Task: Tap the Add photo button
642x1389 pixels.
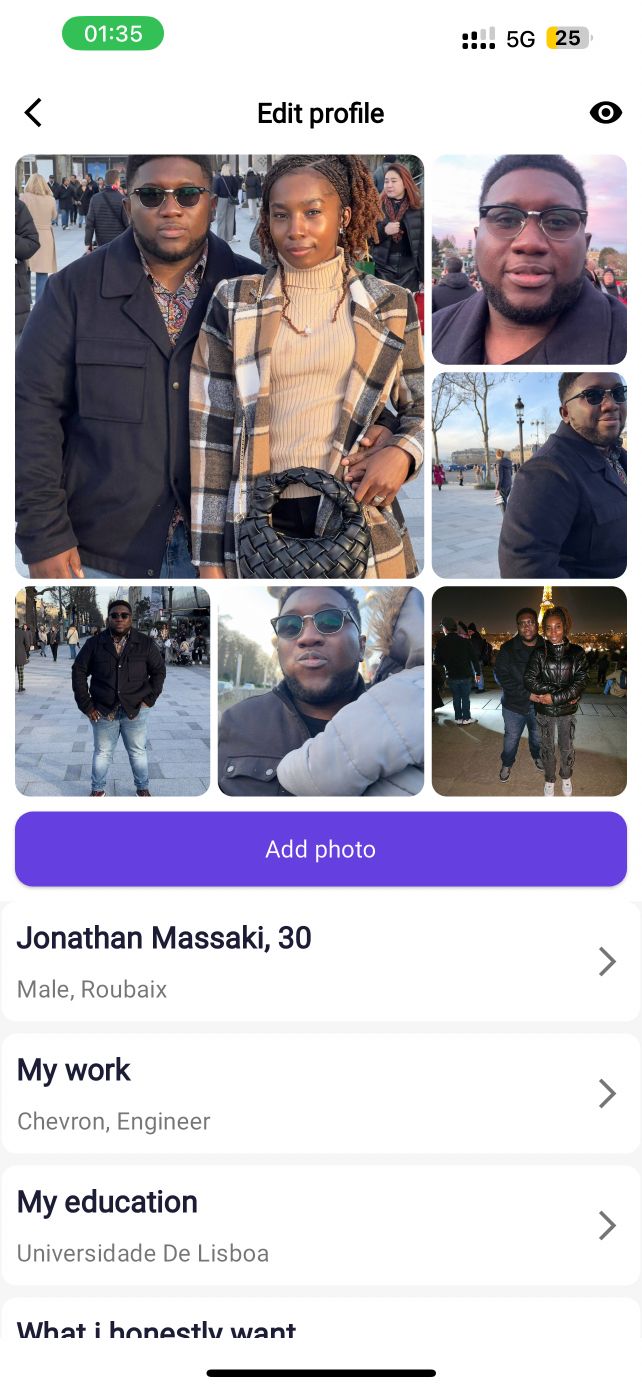Action: pyautogui.click(x=321, y=849)
